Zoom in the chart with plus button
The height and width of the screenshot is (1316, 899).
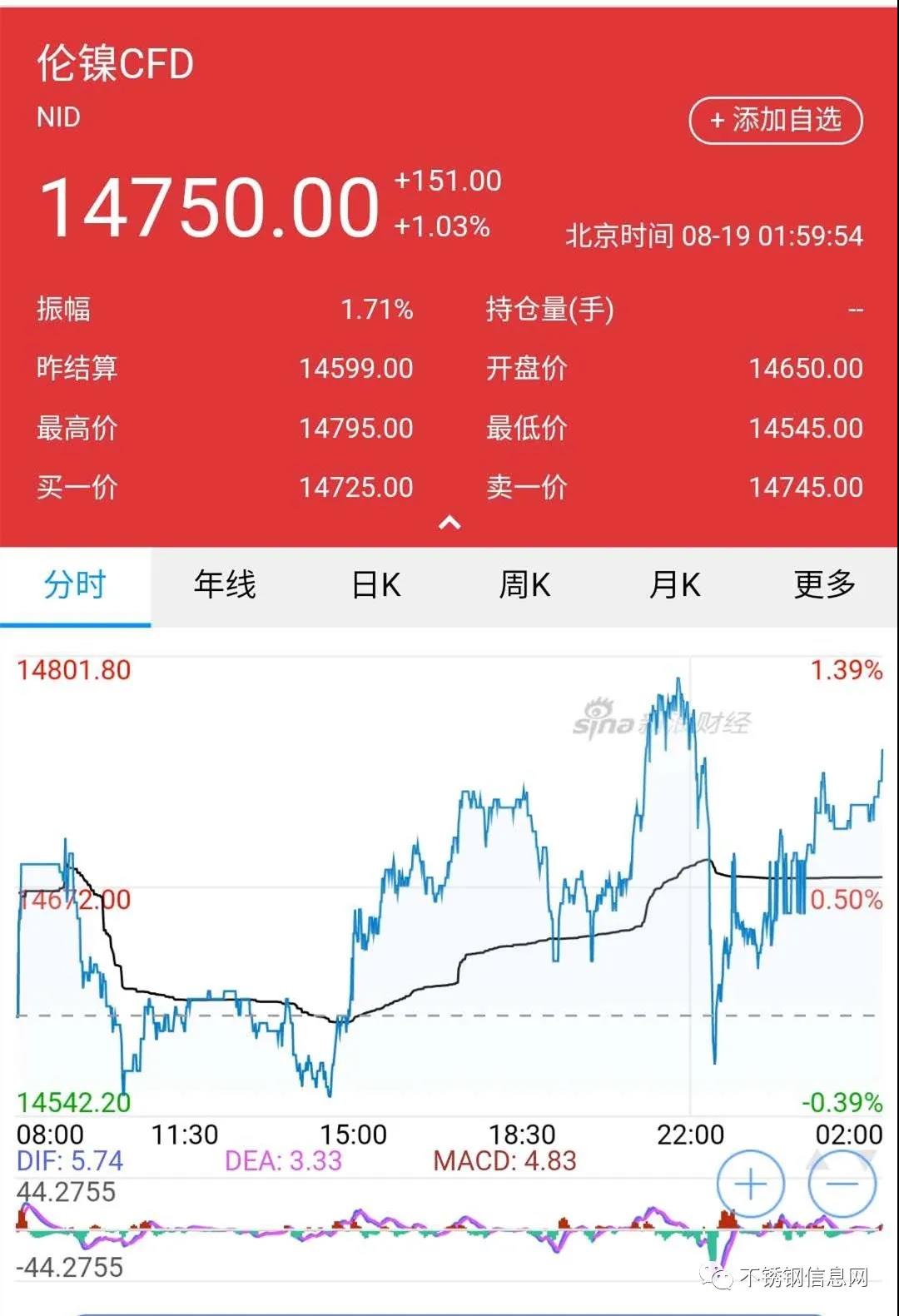tap(751, 1184)
